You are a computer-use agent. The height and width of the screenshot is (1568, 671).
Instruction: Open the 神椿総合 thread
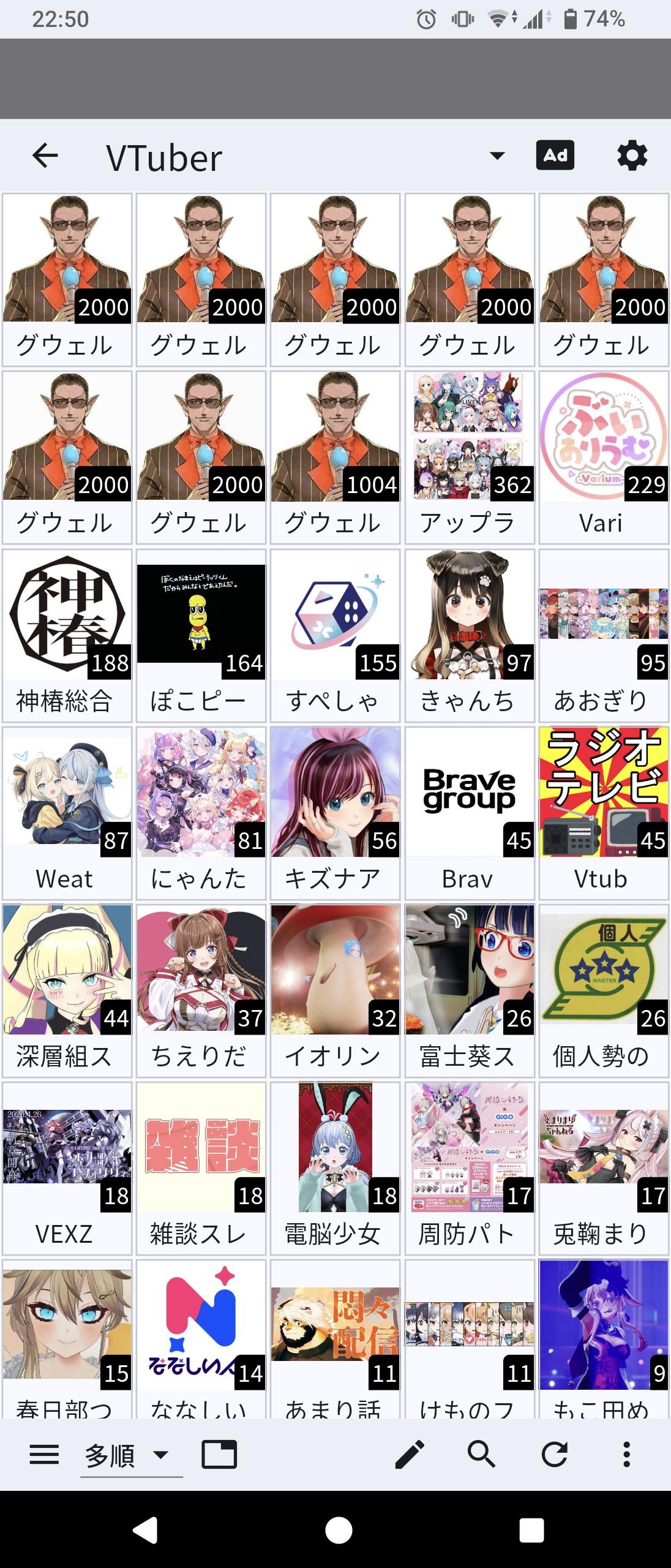[67, 635]
